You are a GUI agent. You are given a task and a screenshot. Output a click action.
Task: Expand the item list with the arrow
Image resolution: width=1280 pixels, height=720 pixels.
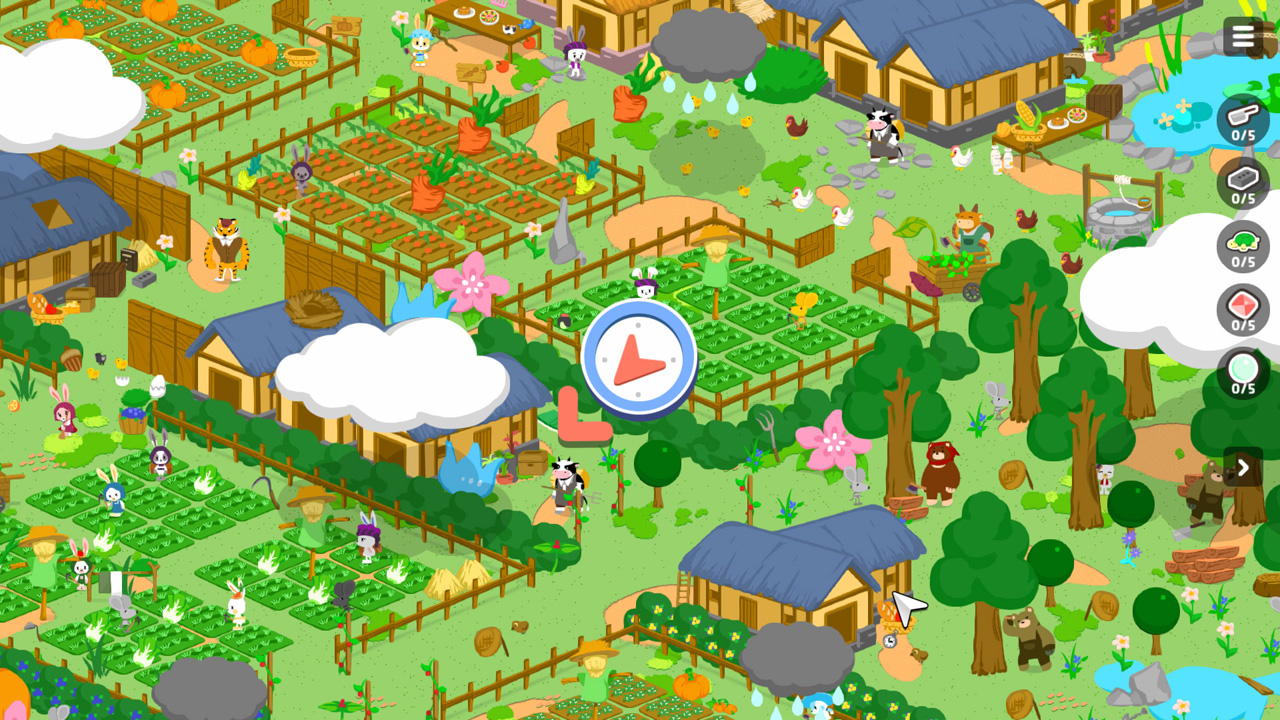(1243, 467)
